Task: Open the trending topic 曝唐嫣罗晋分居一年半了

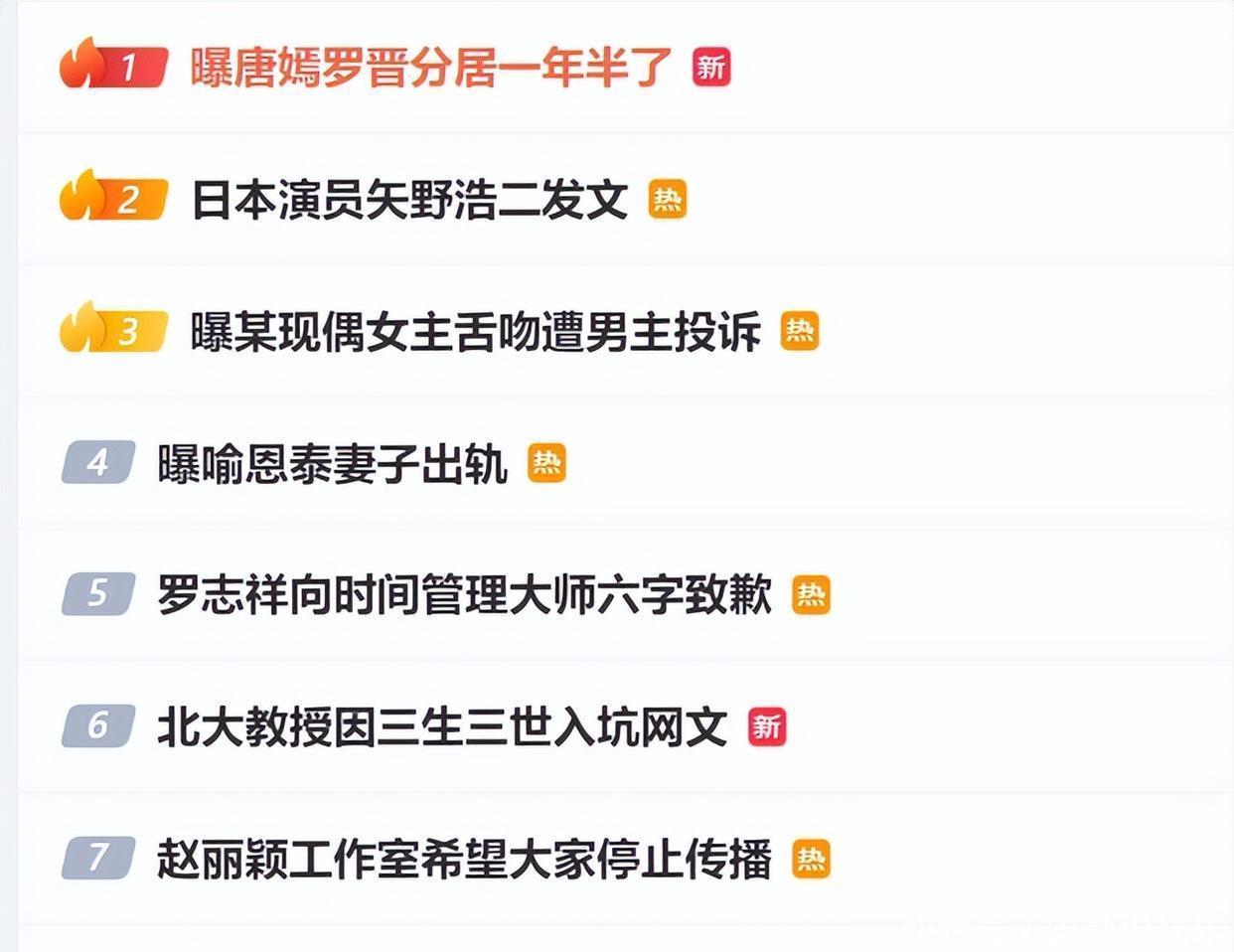Action: [x=431, y=68]
